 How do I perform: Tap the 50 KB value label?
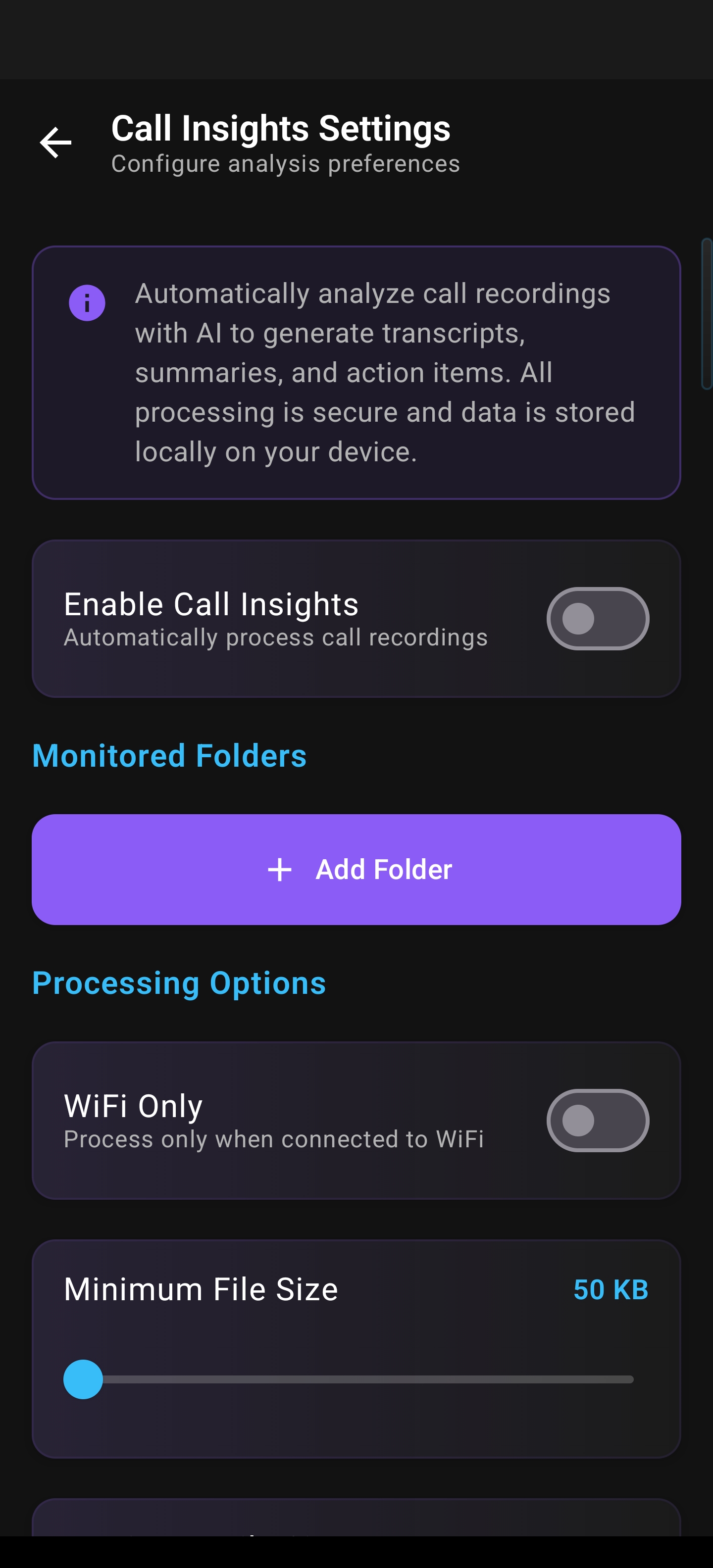tap(611, 1290)
